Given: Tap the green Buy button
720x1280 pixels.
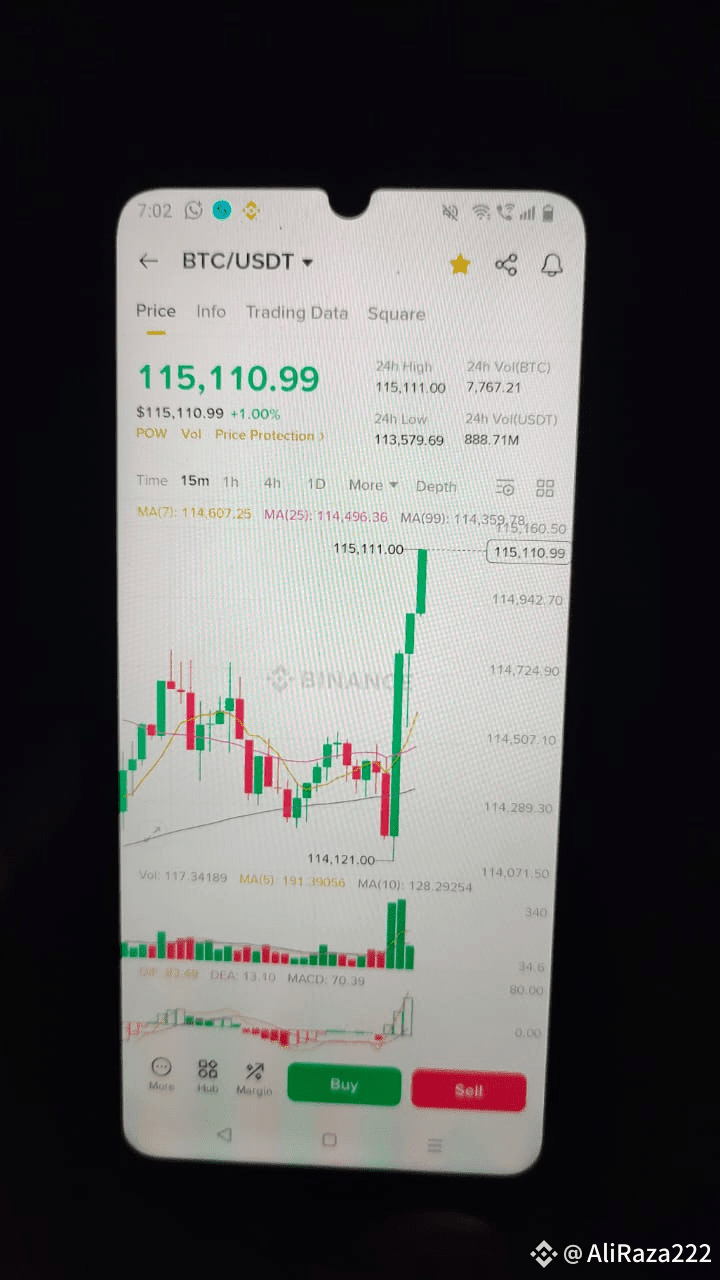Looking at the screenshot, I should (344, 1086).
